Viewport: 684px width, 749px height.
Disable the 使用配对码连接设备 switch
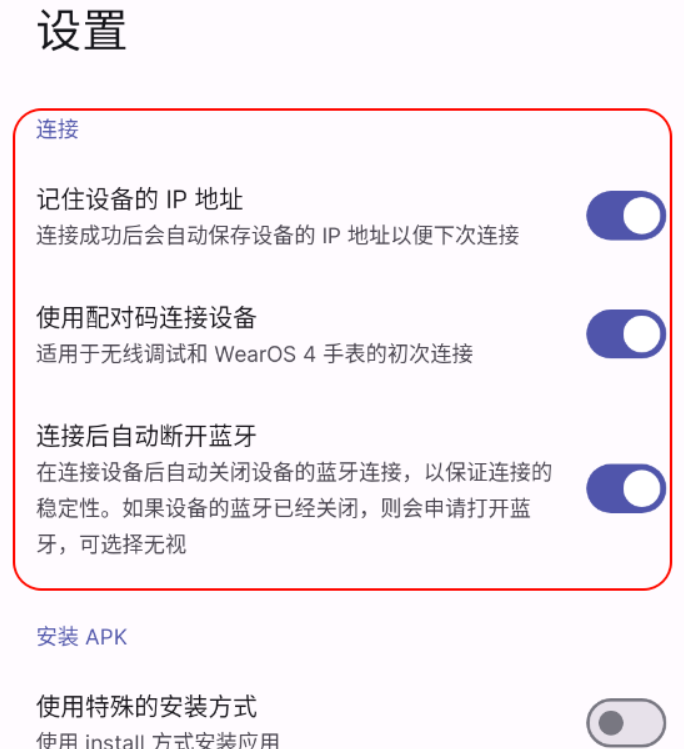625,334
